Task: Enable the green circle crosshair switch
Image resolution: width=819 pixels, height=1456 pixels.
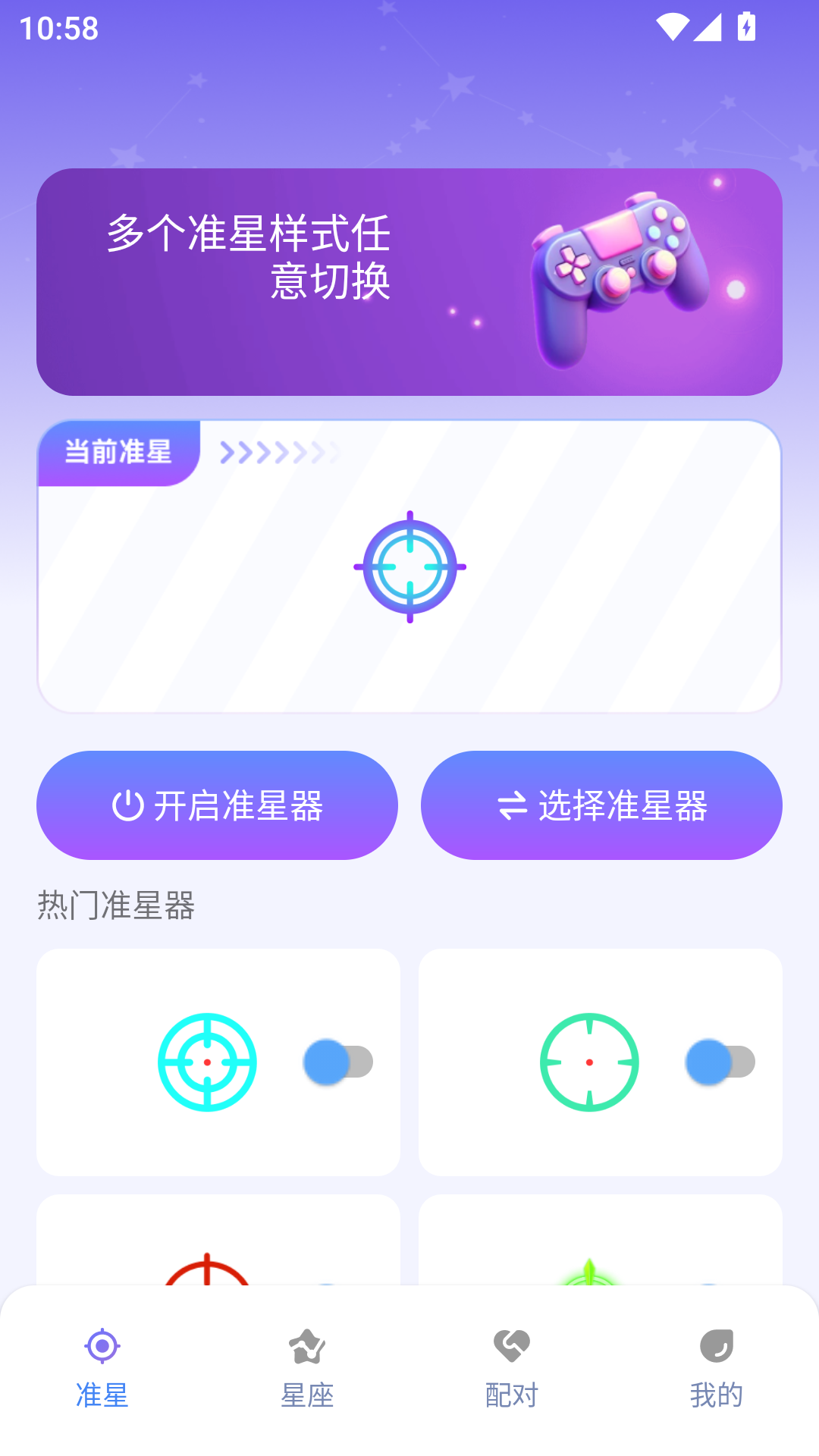Action: click(x=720, y=1062)
